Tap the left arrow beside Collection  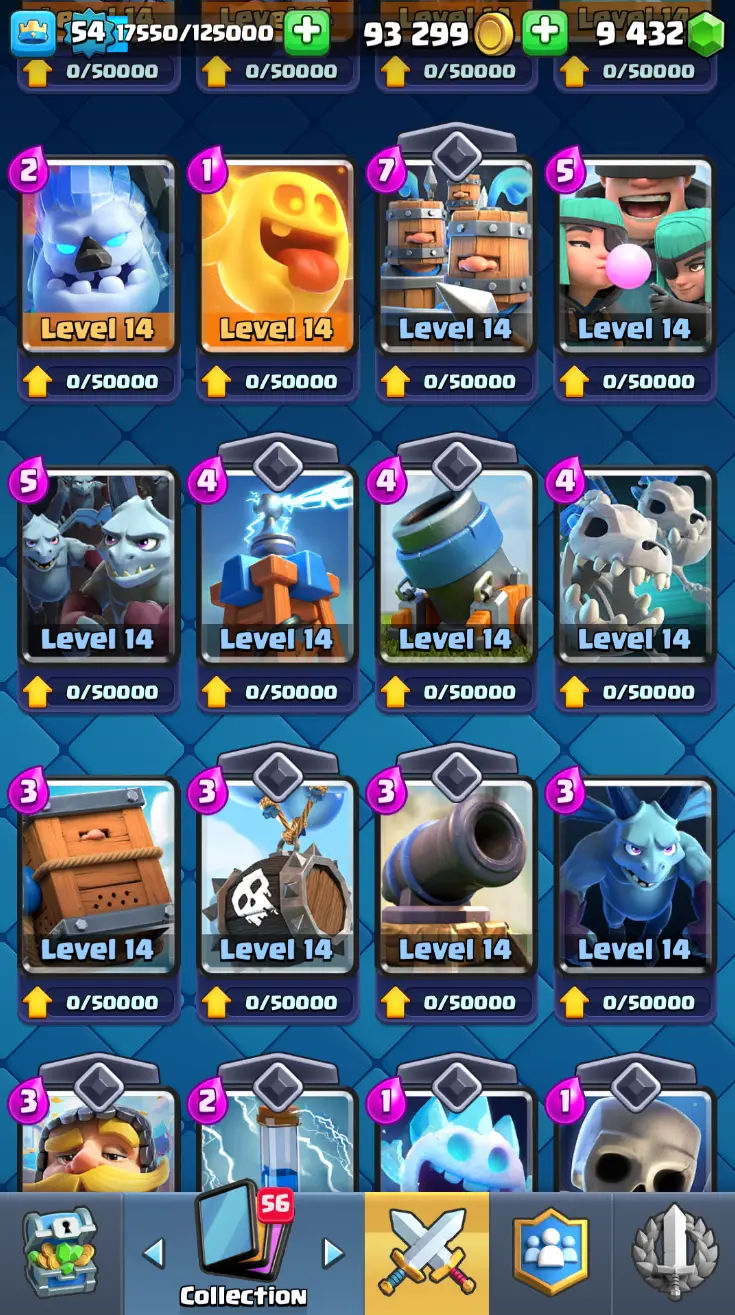(x=153, y=1252)
